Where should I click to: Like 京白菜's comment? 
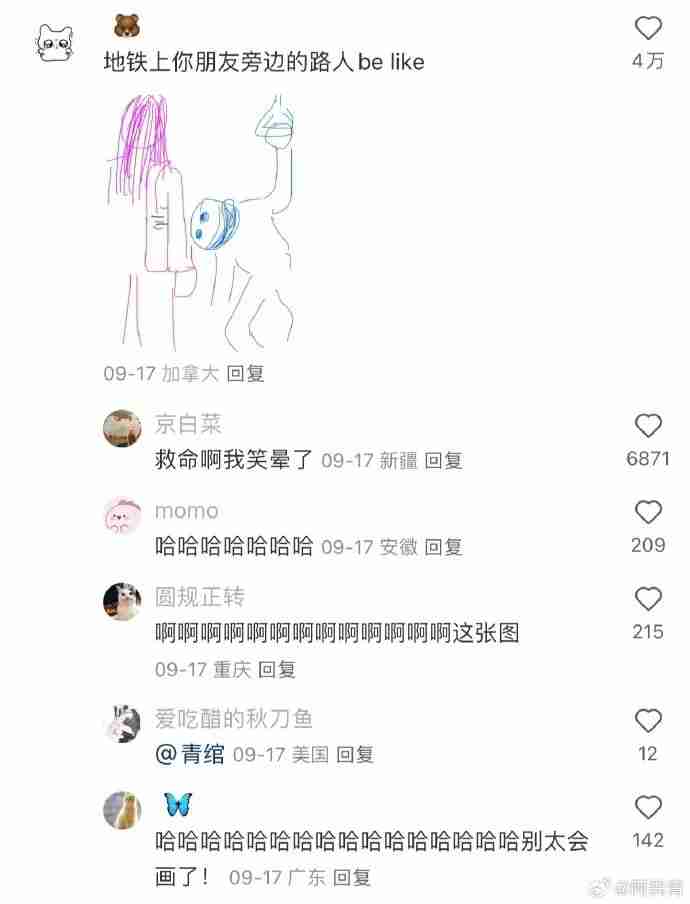[x=649, y=425]
